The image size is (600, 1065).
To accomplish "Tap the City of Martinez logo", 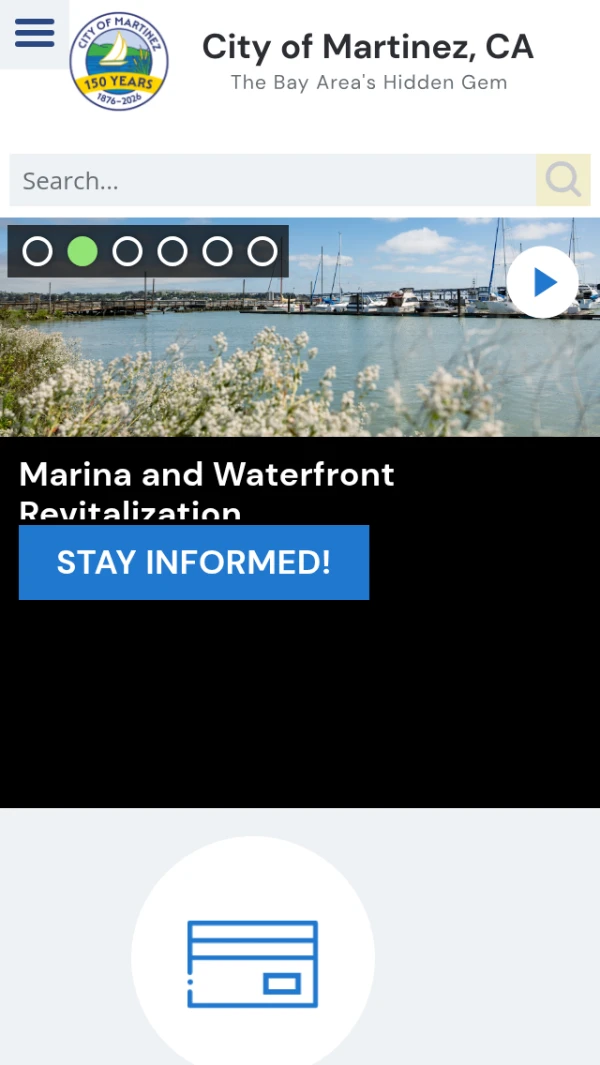I will tap(119, 62).
